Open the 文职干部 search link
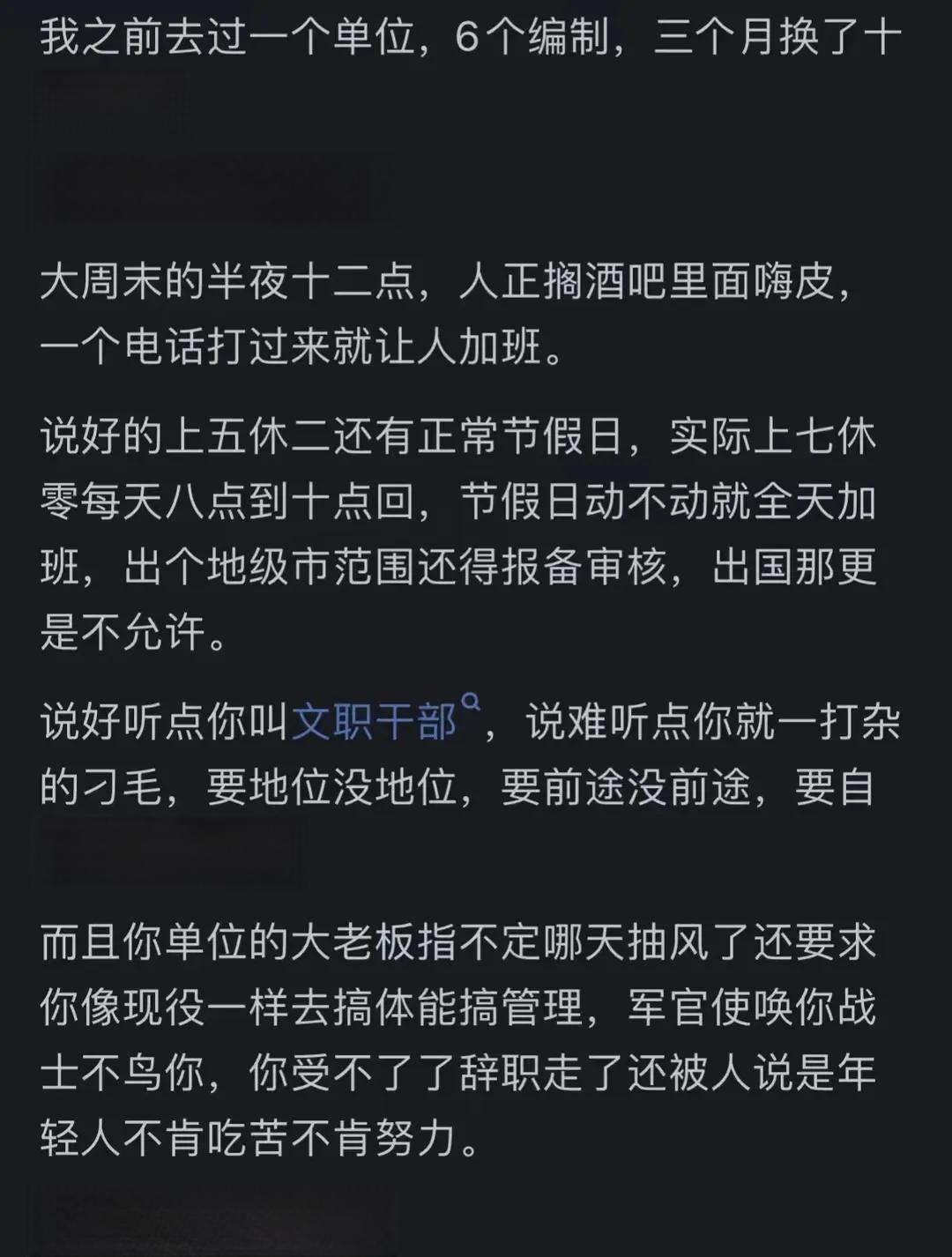The height and width of the screenshot is (1257, 952). pos(376,723)
